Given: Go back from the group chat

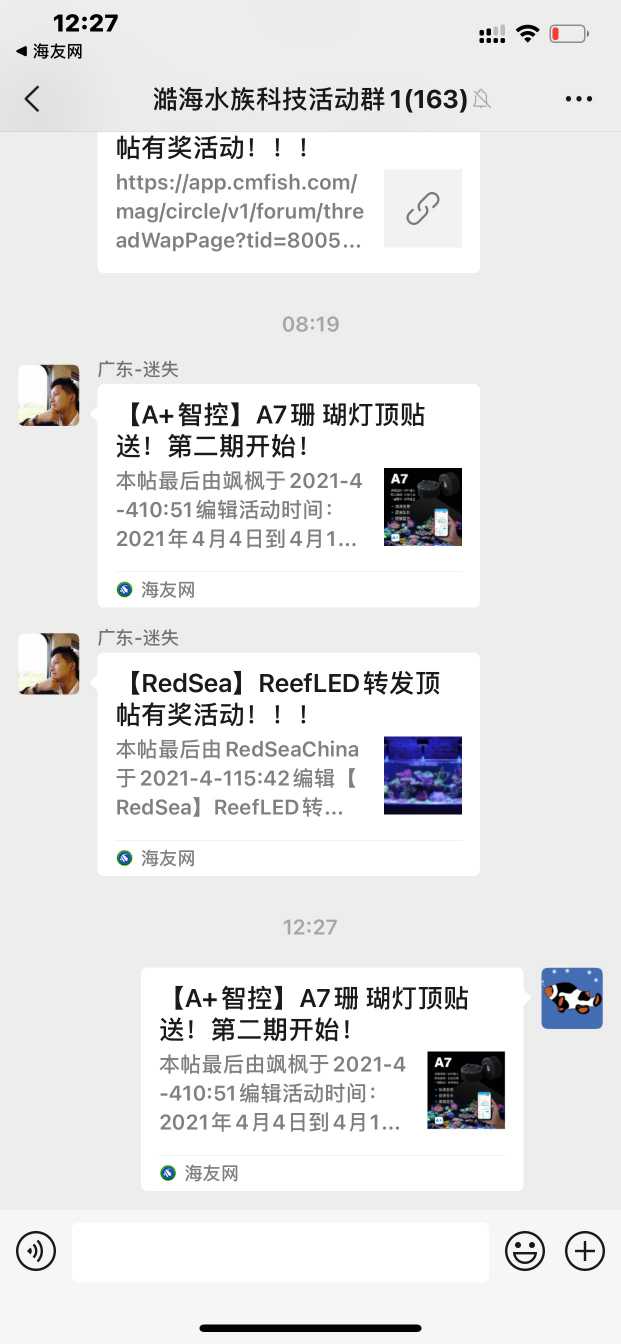Looking at the screenshot, I should click(32, 98).
